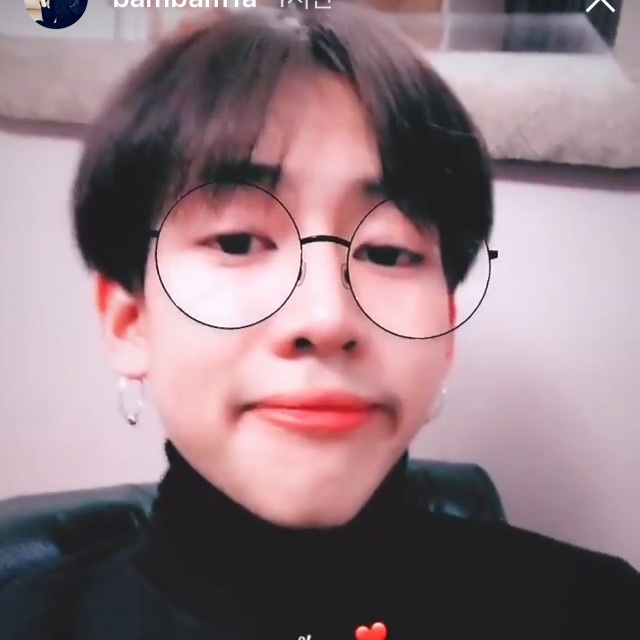This screenshot has width=640, height=640.
Task: Close the story viewer
Action: [x=601, y=5]
